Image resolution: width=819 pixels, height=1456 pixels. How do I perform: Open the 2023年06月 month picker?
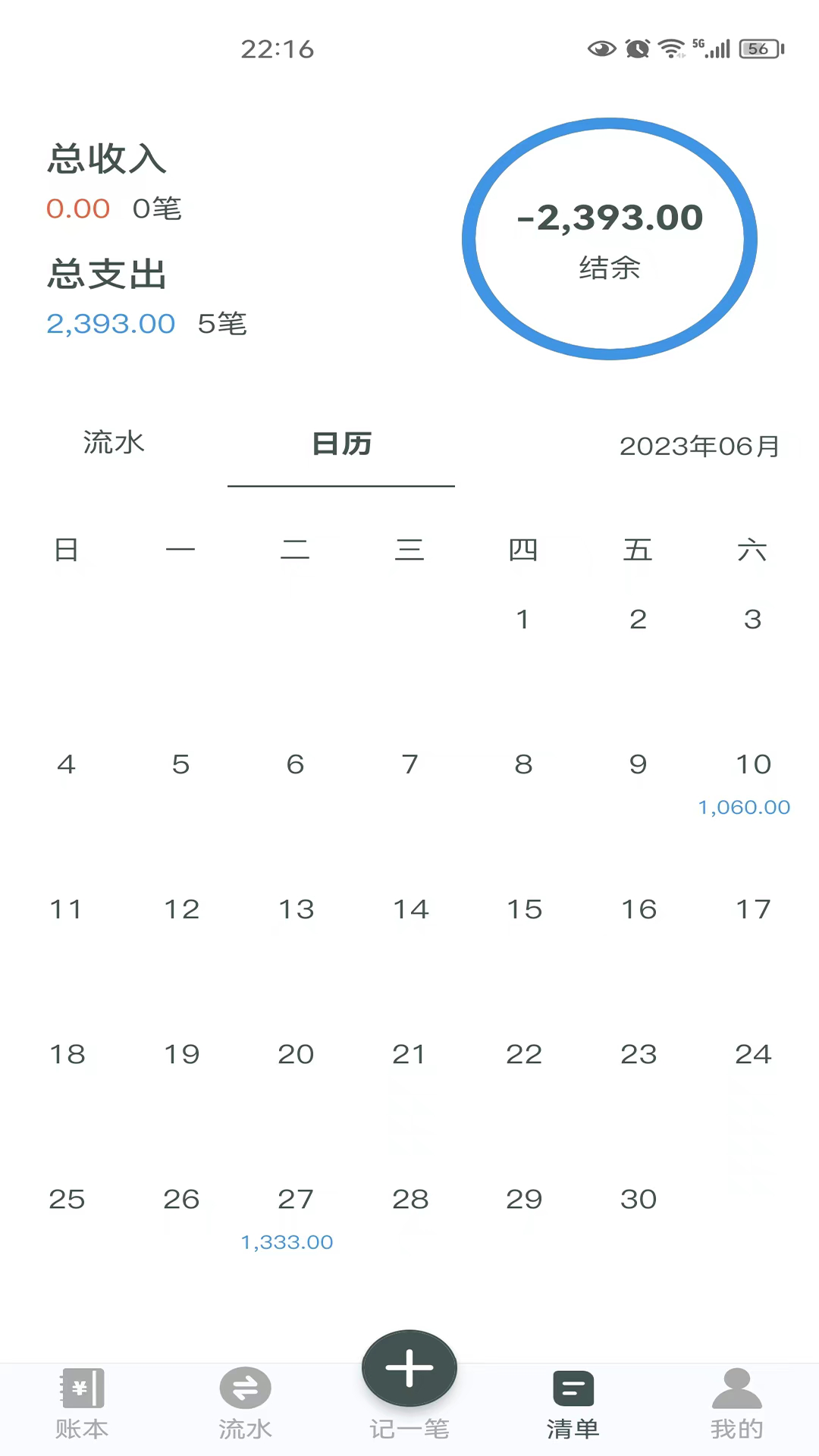point(699,446)
